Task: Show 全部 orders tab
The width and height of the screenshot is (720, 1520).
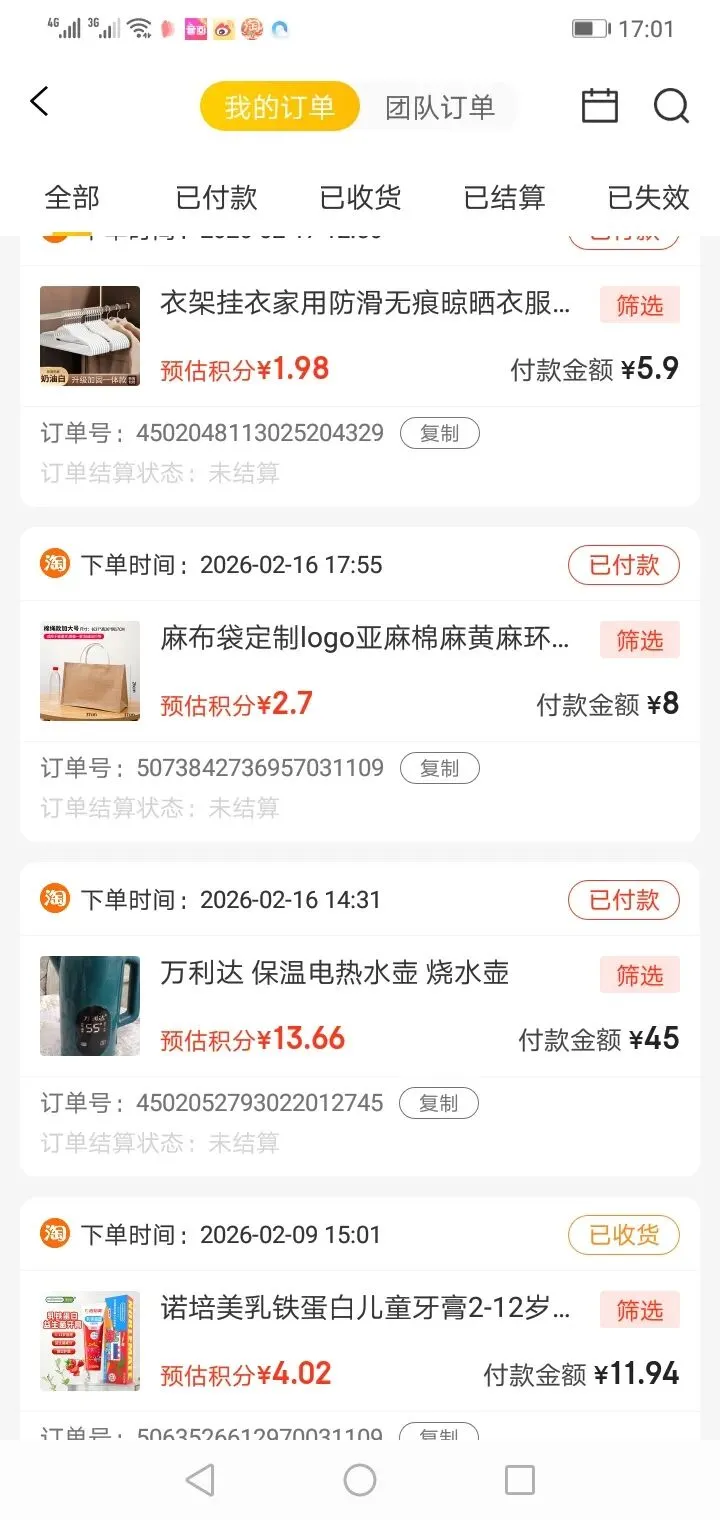Action: pos(72,197)
